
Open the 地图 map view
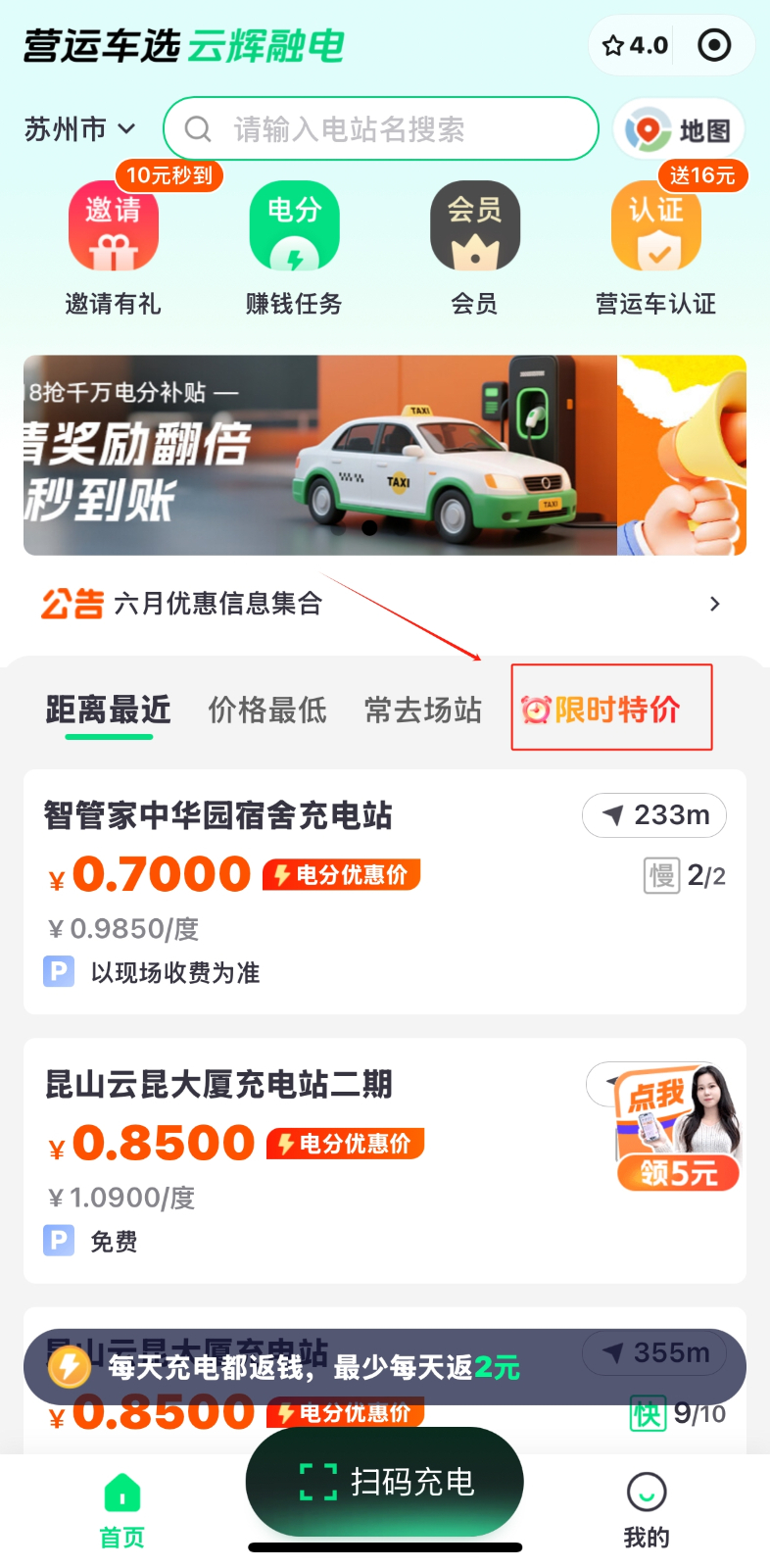coord(680,130)
